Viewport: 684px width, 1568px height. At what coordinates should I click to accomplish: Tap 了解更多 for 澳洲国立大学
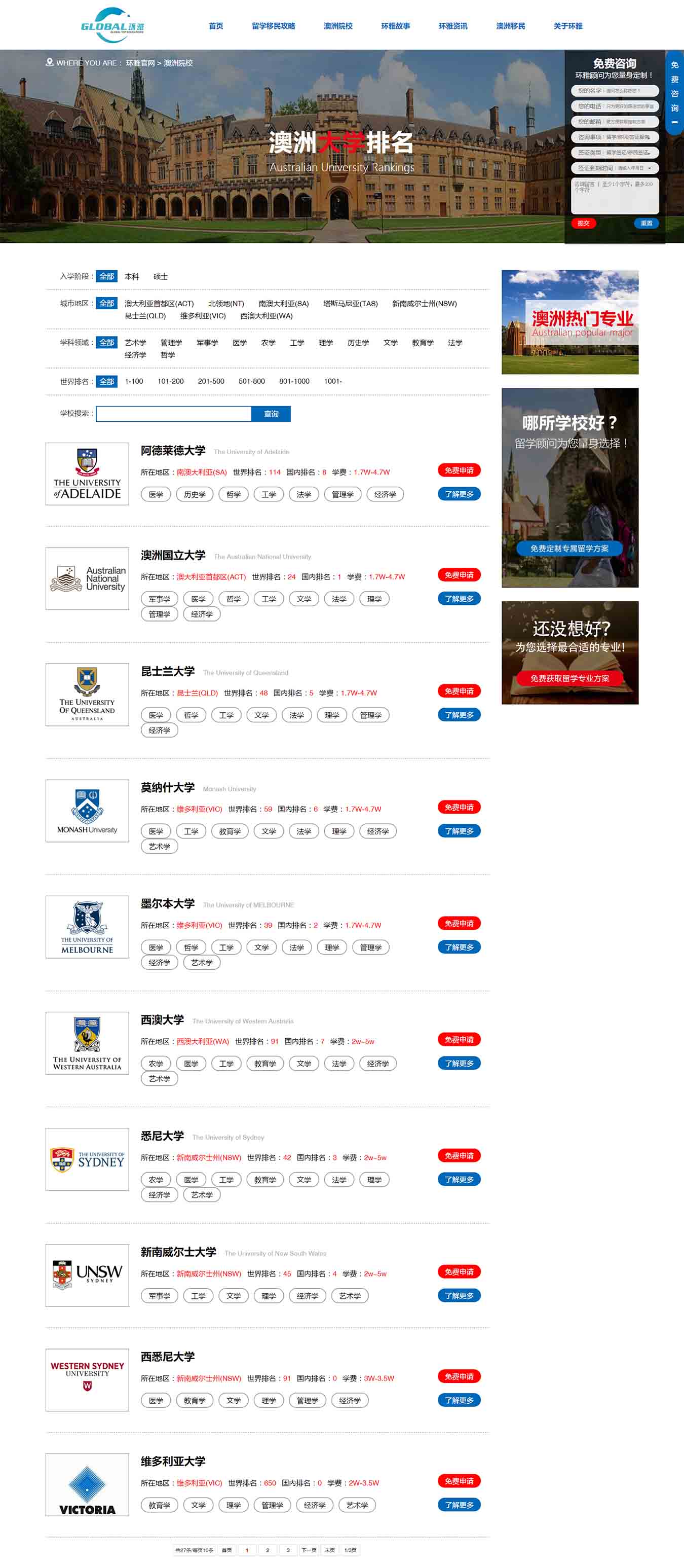pos(459,598)
